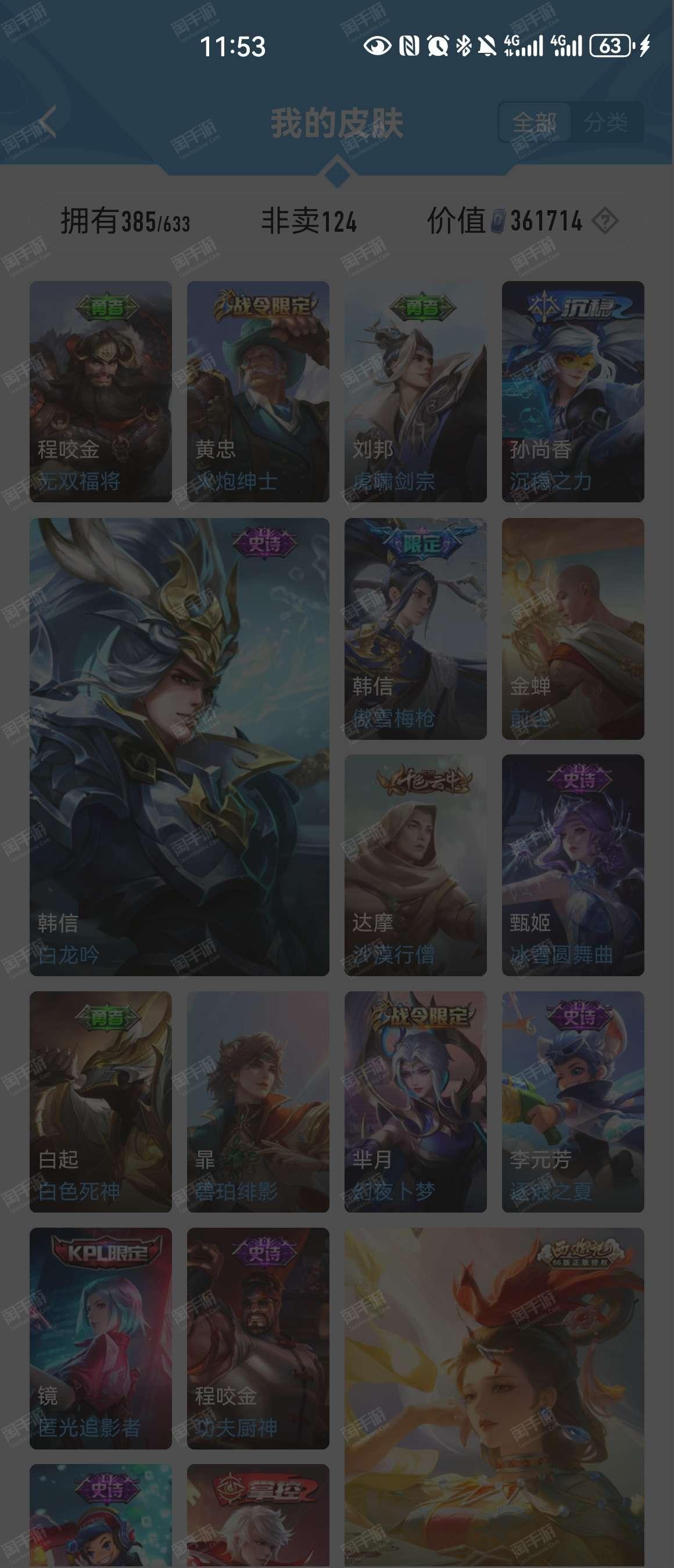The height and width of the screenshot is (1568, 674).
Task: Open 曜 碧珀绯影 skin card
Action: point(258,1102)
